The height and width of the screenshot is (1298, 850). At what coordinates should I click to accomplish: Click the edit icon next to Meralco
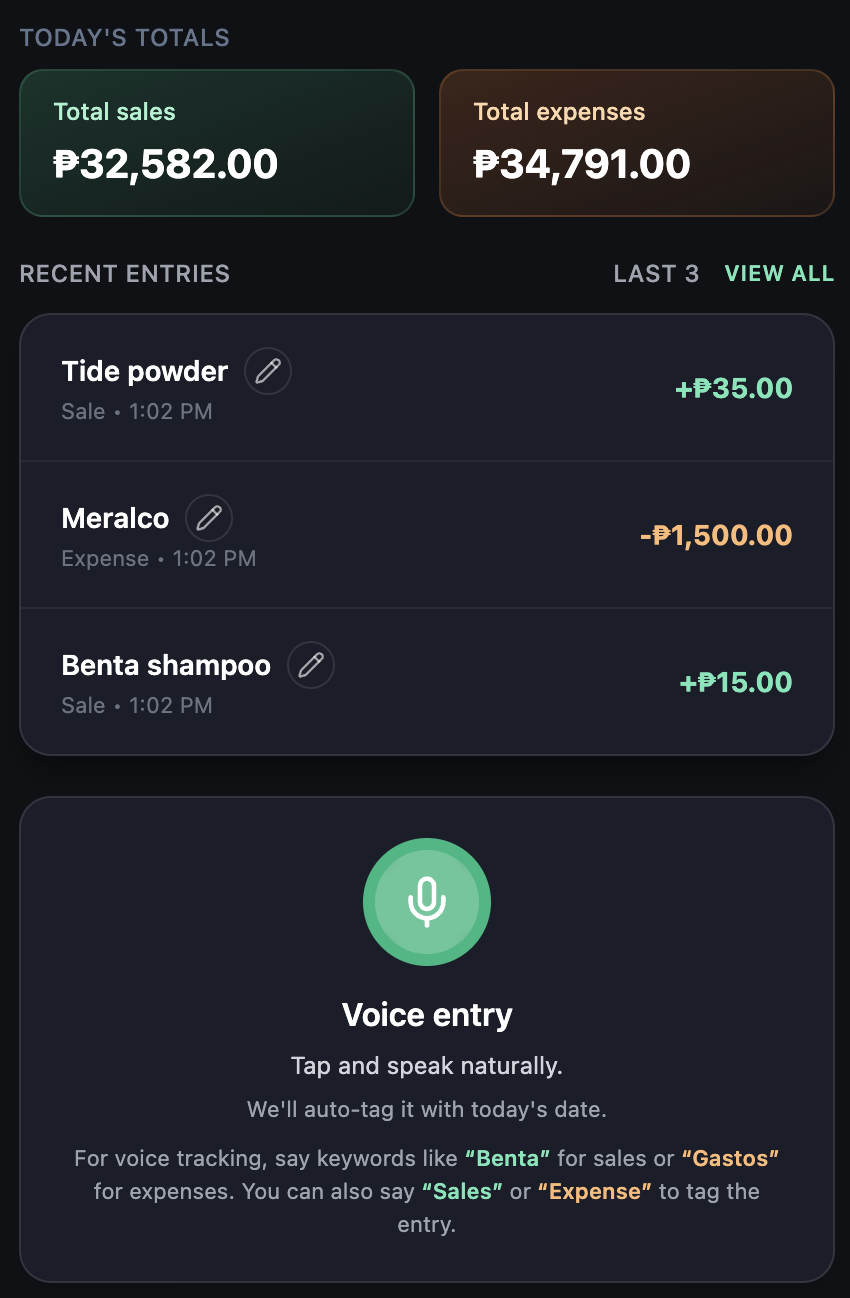210,517
